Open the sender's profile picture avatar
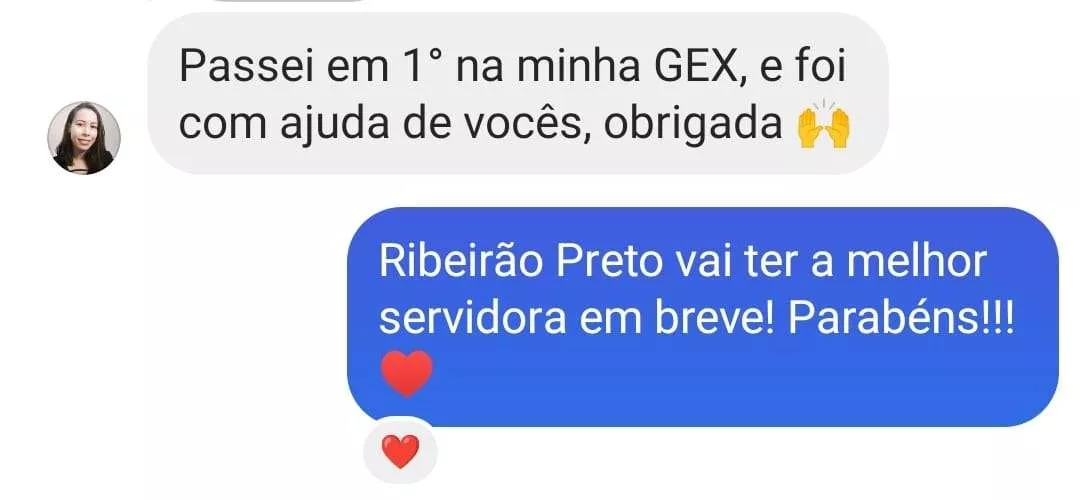Viewport: 1080px width, 500px height. coord(84,138)
